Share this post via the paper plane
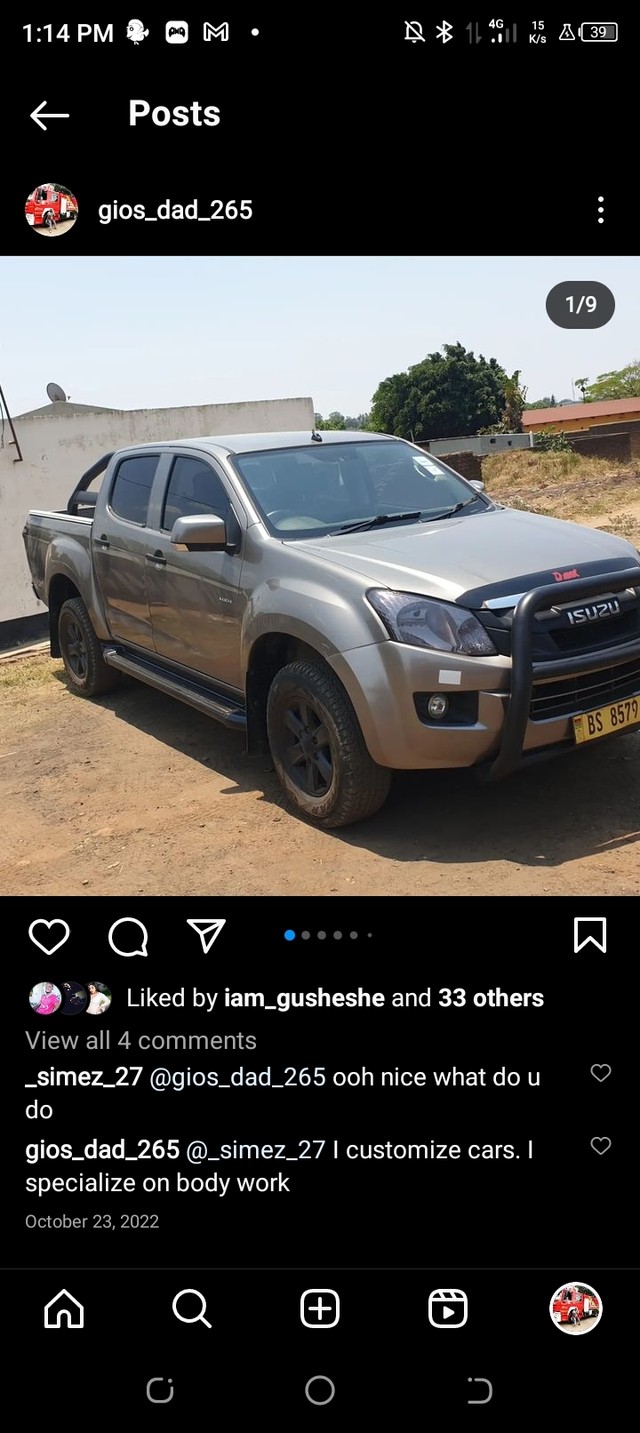This screenshot has height=1433, width=640. 206,936
